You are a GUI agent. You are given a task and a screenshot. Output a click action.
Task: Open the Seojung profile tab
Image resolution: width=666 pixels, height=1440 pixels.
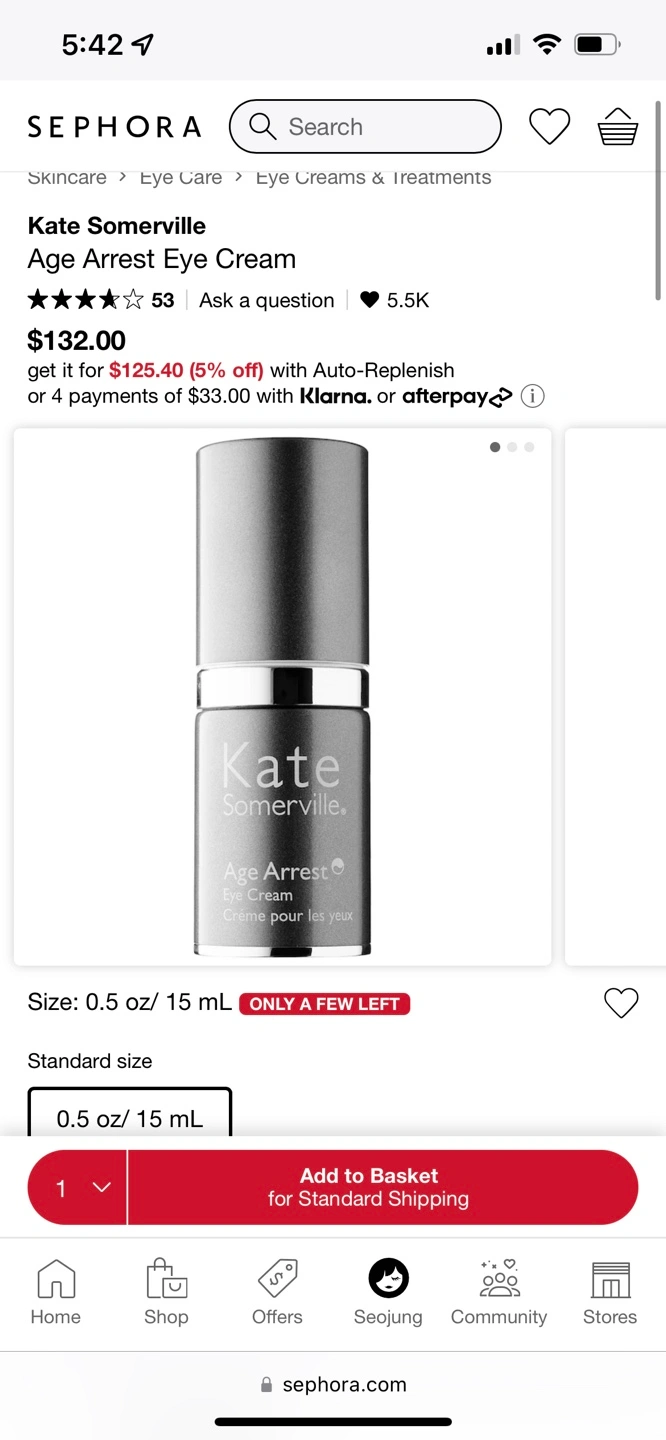388,1292
